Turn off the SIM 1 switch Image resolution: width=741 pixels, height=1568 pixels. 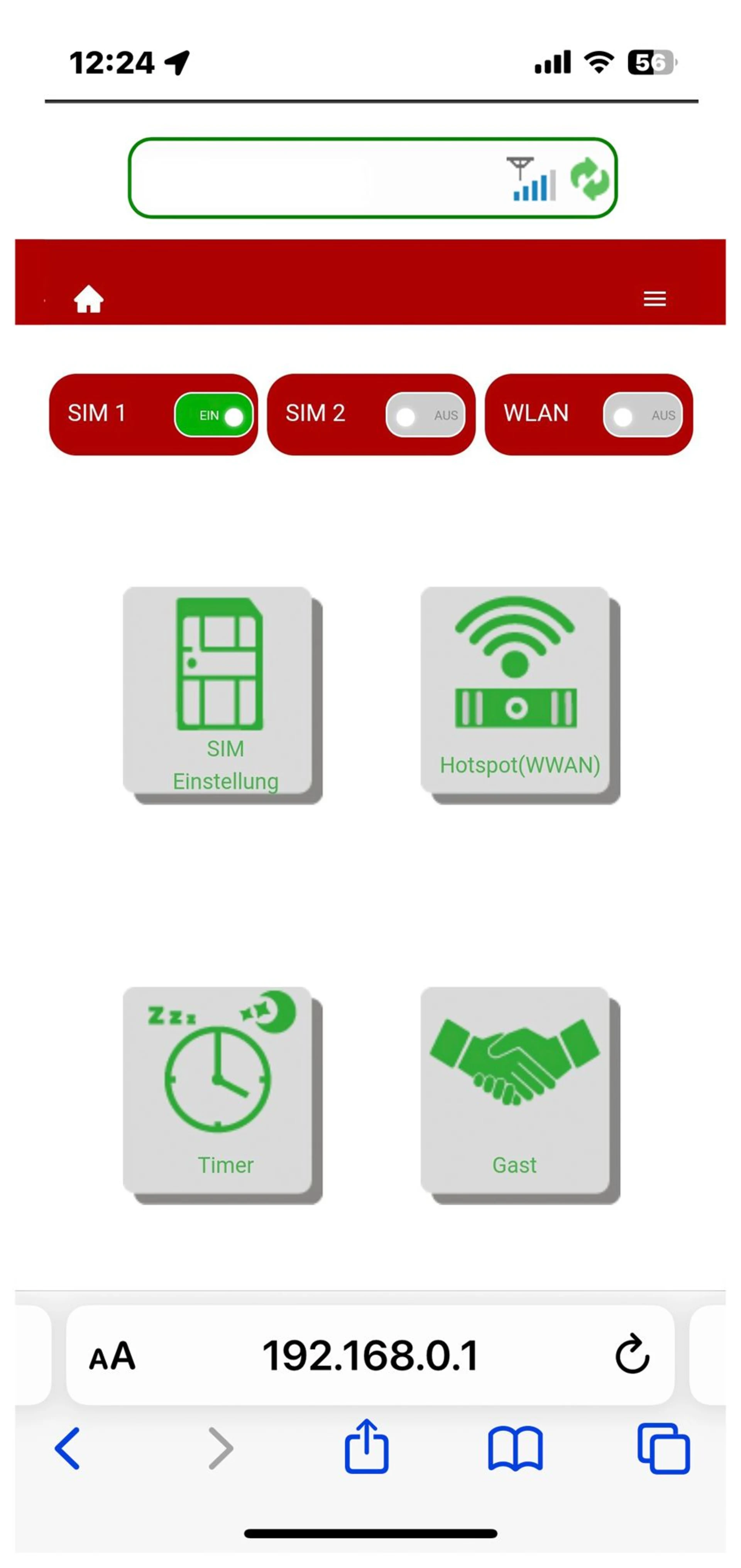tap(214, 415)
